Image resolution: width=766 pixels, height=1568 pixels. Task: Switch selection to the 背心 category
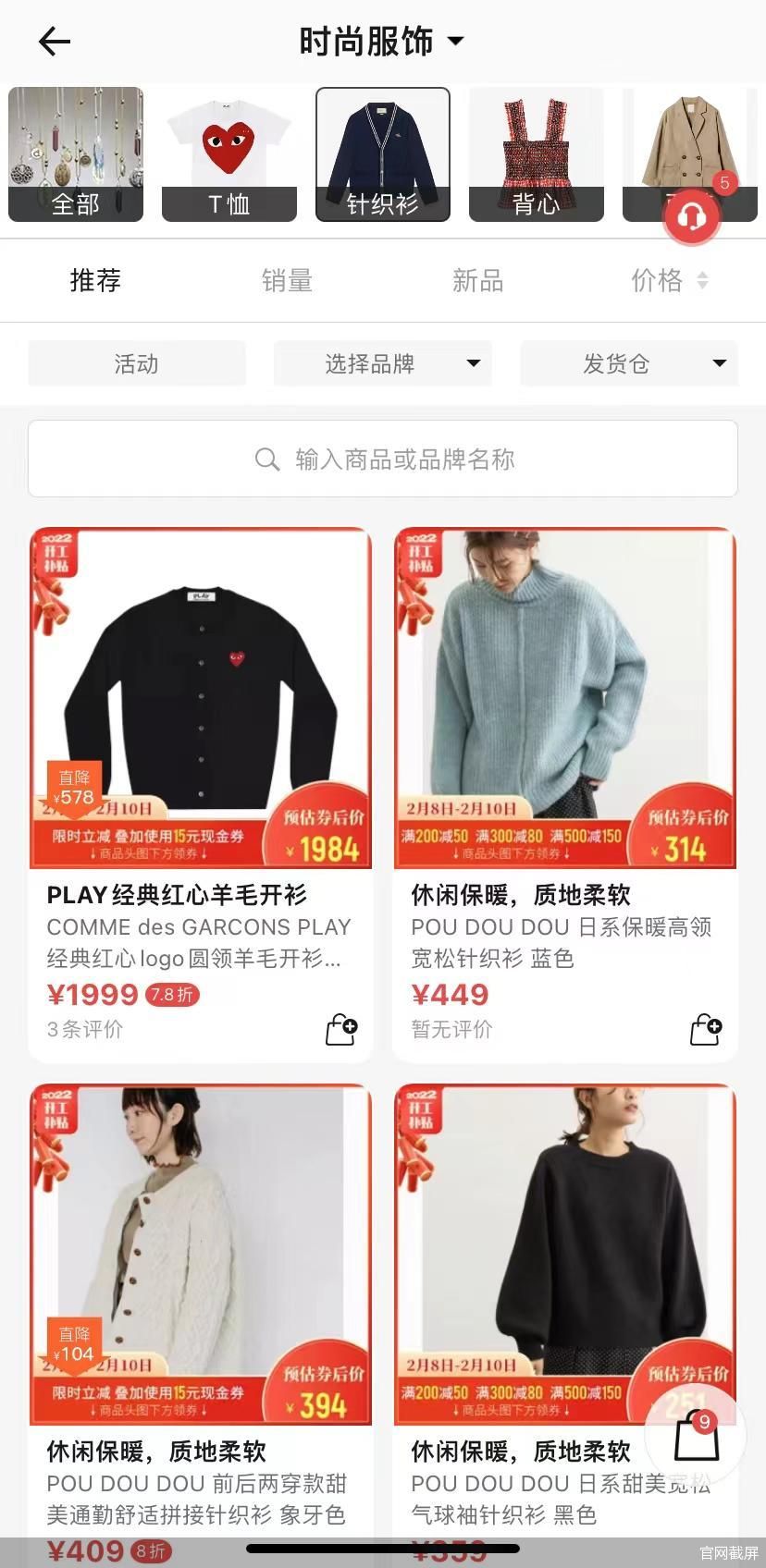click(x=537, y=153)
